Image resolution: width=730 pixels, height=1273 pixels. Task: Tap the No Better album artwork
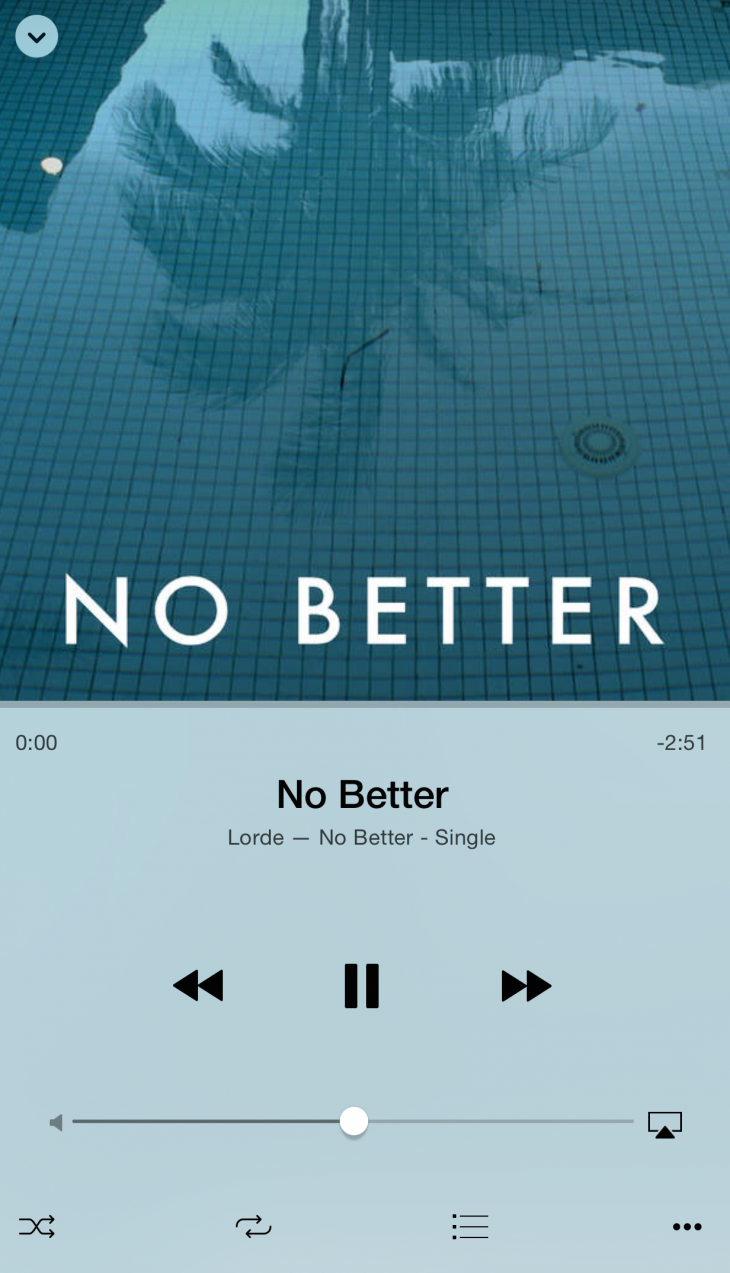coord(365,350)
